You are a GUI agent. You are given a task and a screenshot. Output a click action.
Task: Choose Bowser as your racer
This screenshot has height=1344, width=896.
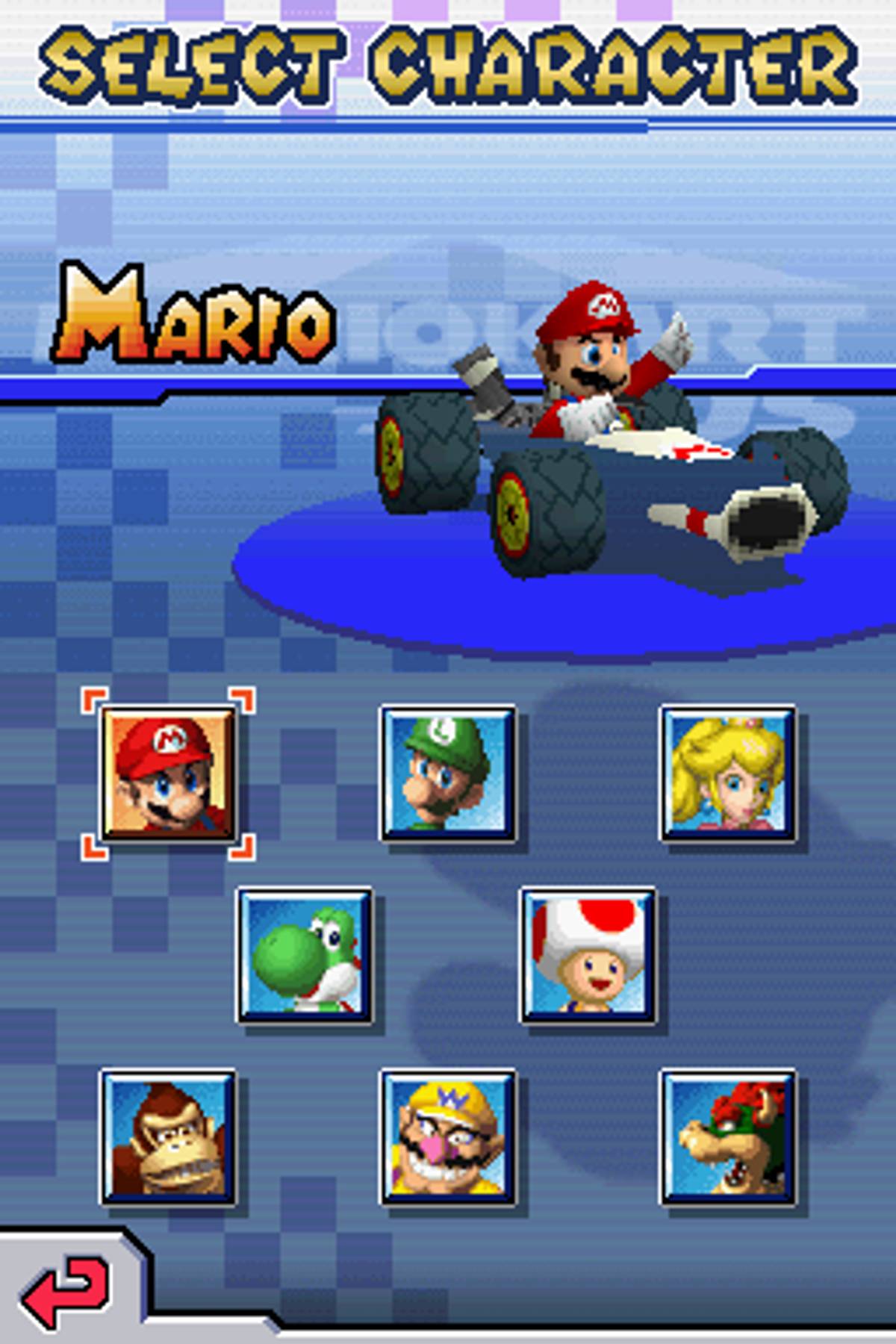(728, 1136)
